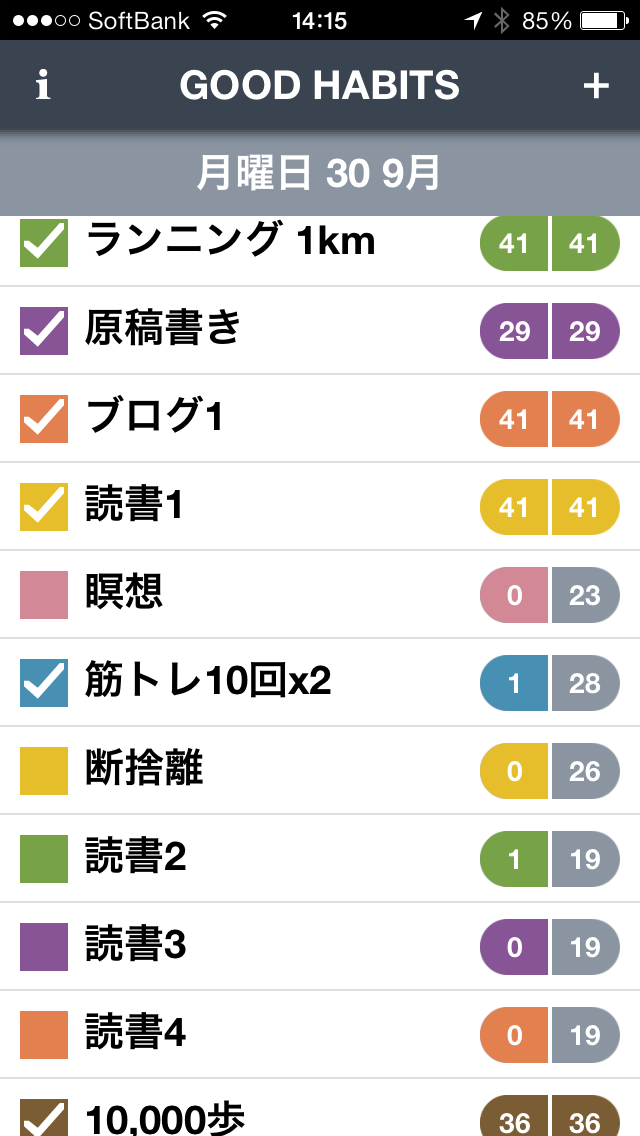Toggle off the 読書1 checkbox
The height and width of the screenshot is (1136, 640).
click(x=44, y=507)
